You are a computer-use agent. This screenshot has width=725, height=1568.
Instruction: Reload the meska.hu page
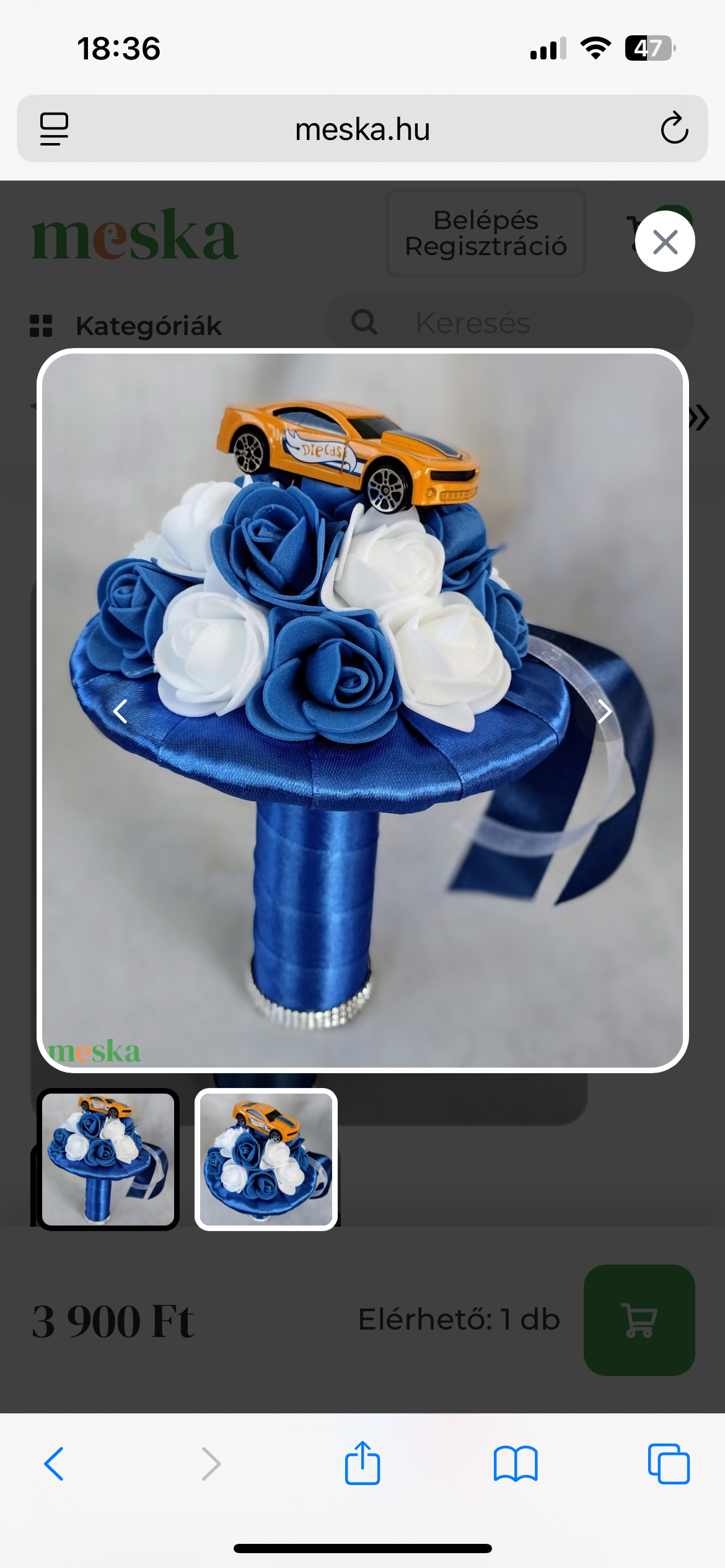(674, 129)
